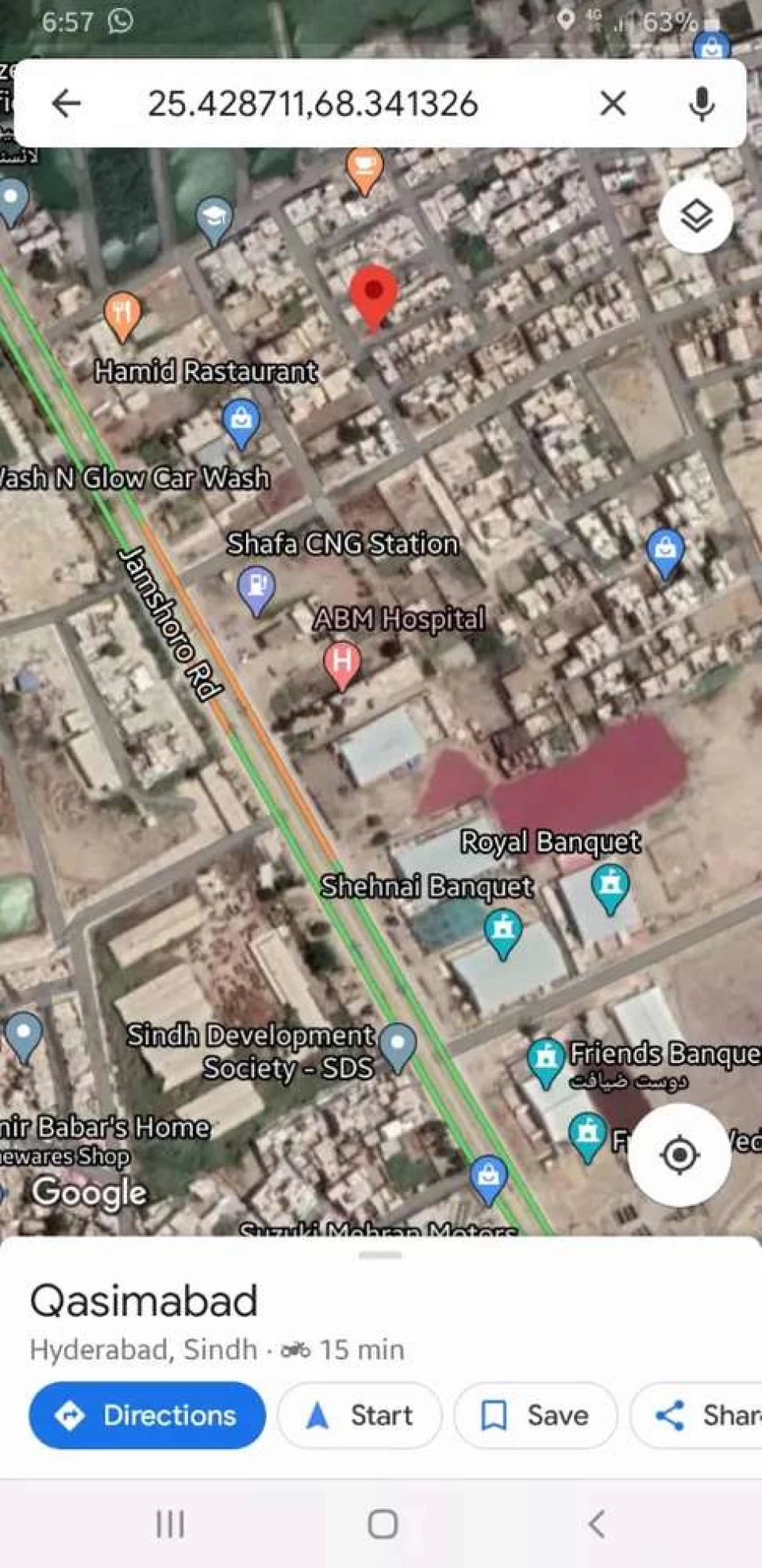This screenshot has width=762, height=1568.
Task: Clear the coordinates search text
Action: (613, 103)
